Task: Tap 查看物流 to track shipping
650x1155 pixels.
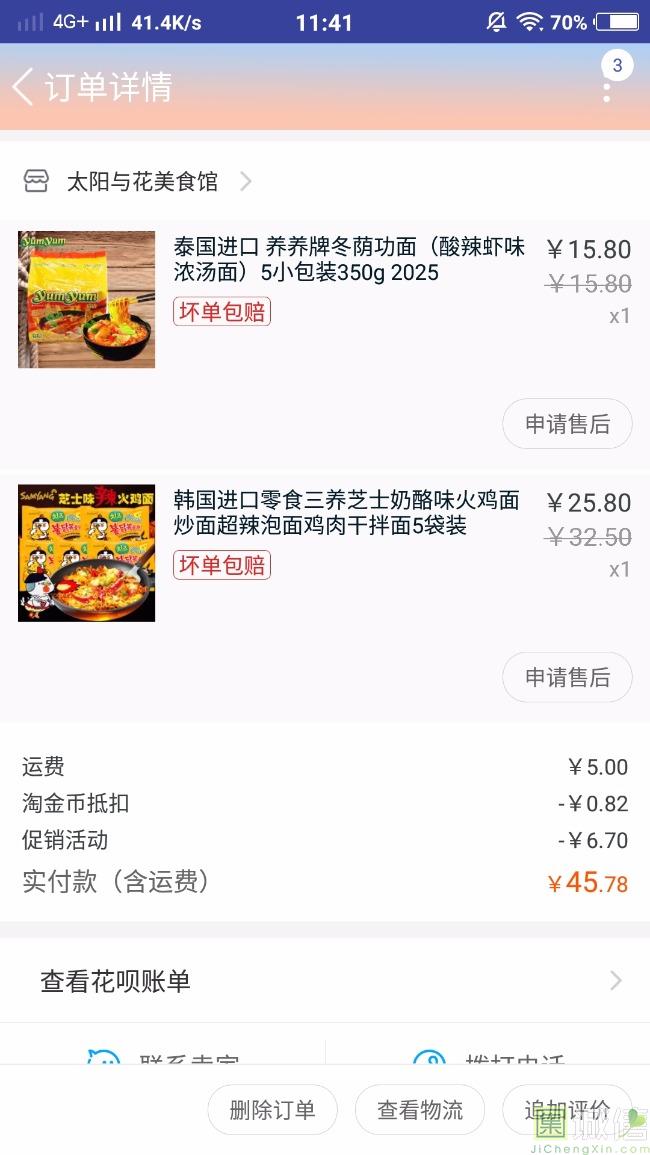Action: click(x=420, y=1109)
